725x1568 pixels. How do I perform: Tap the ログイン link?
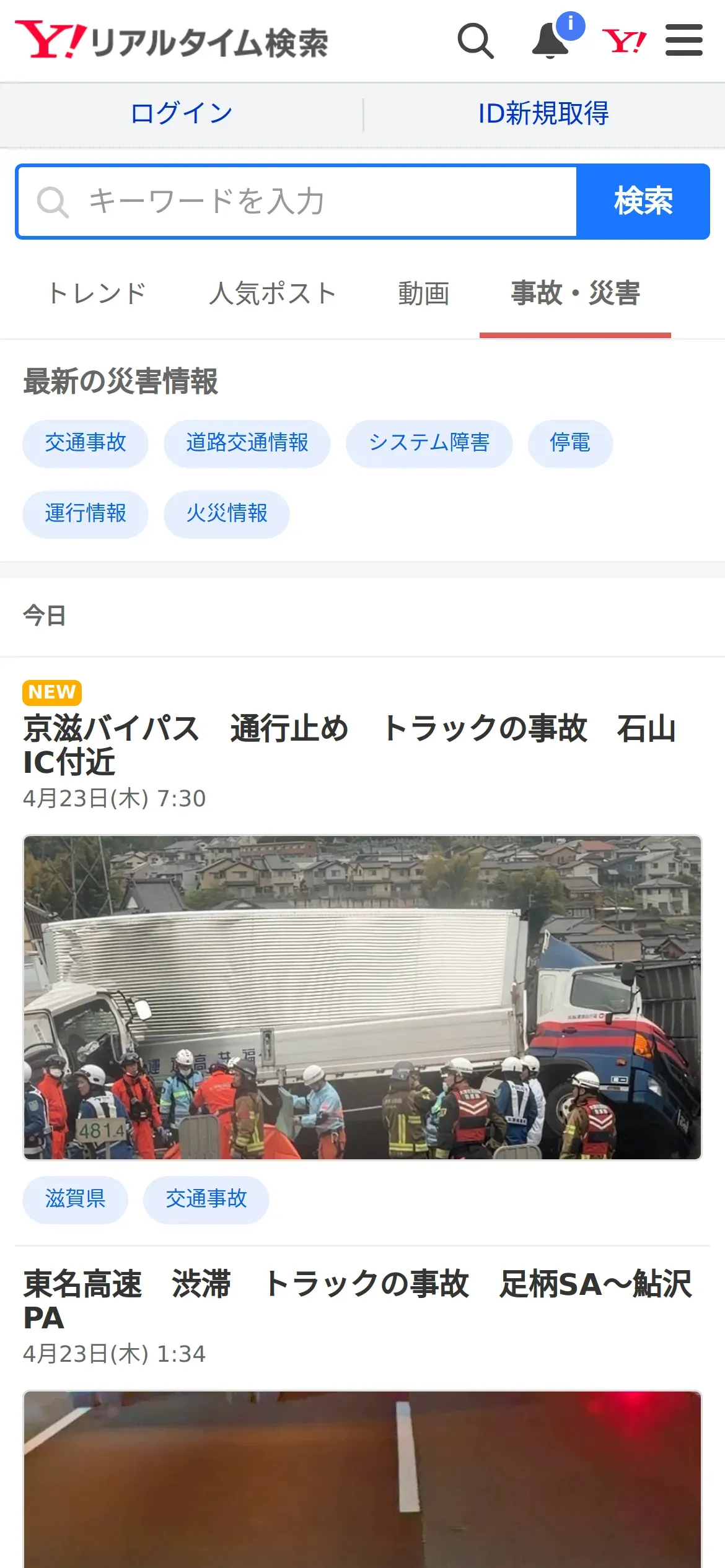(x=182, y=113)
